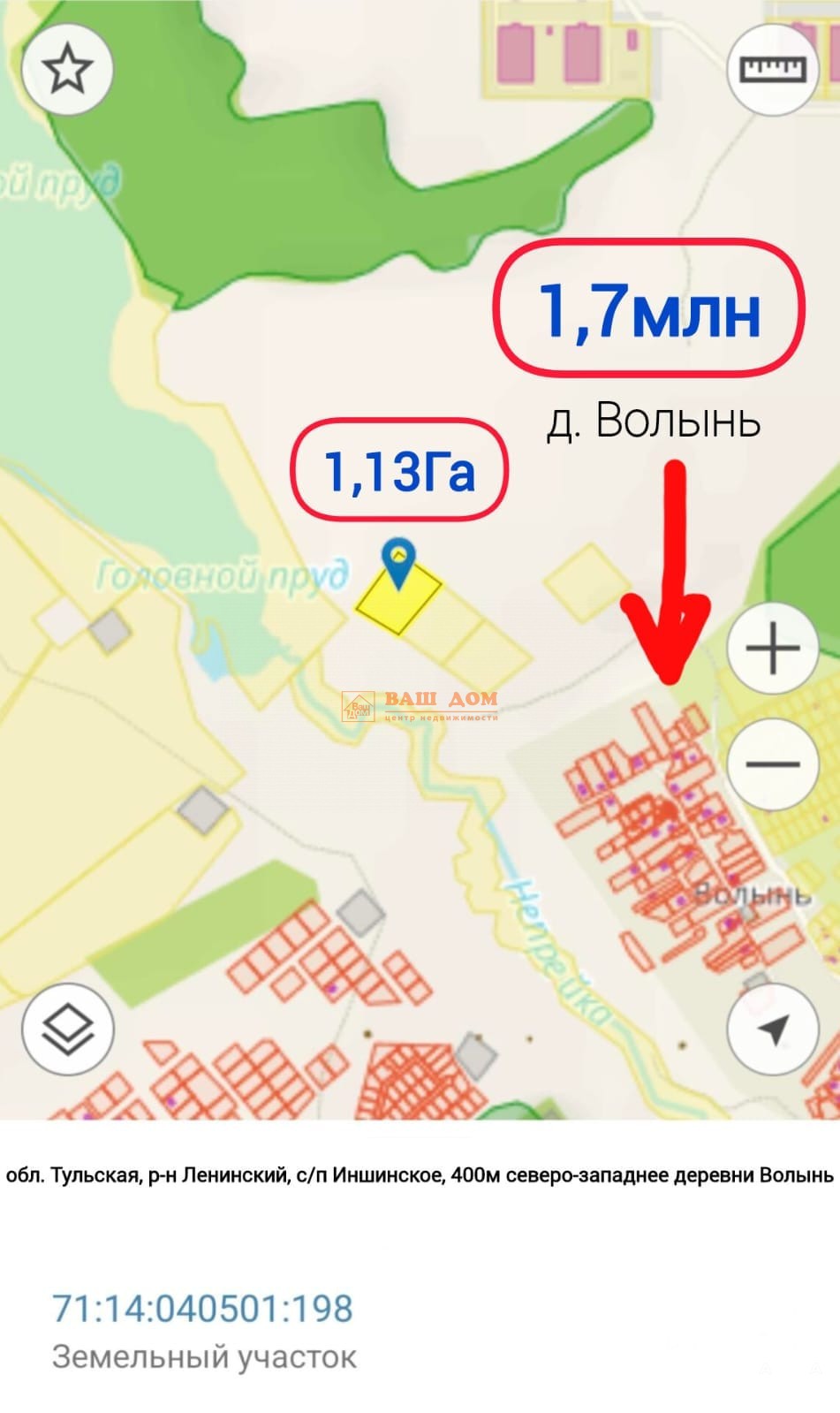Zoom in on the map
Screen dimensions: 840x1413
click(773, 650)
